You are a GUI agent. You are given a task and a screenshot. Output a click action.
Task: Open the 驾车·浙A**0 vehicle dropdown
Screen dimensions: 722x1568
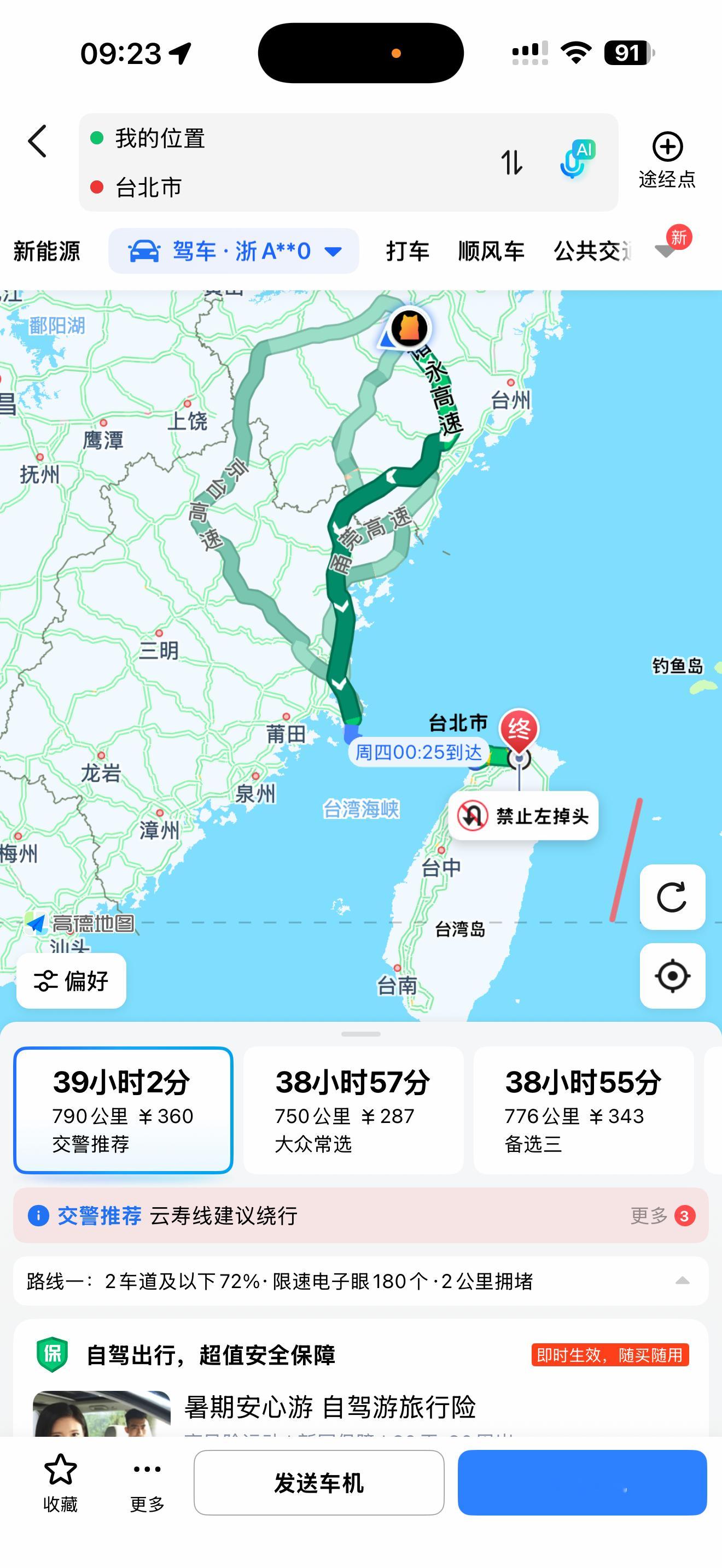click(234, 250)
